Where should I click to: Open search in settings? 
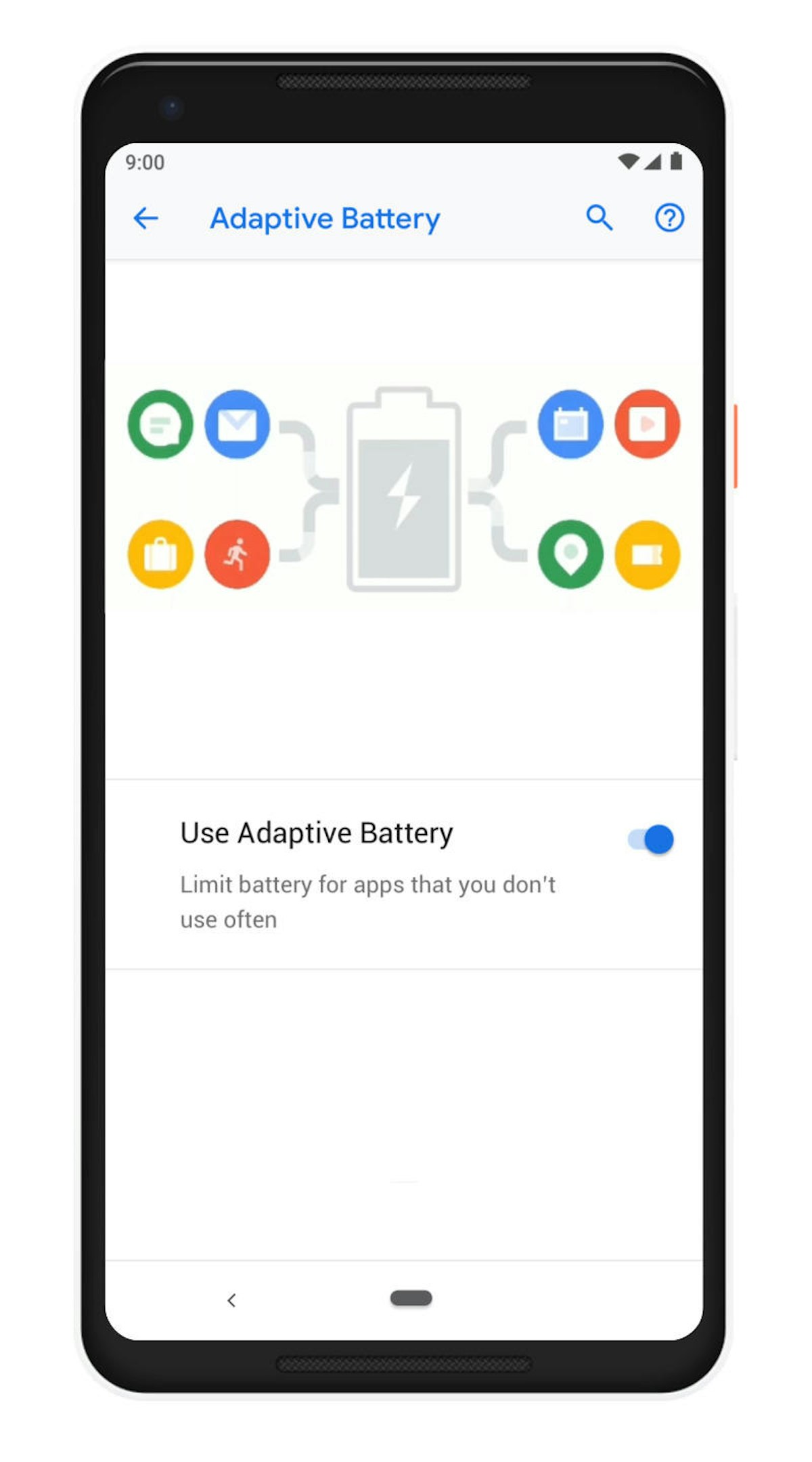click(x=599, y=218)
